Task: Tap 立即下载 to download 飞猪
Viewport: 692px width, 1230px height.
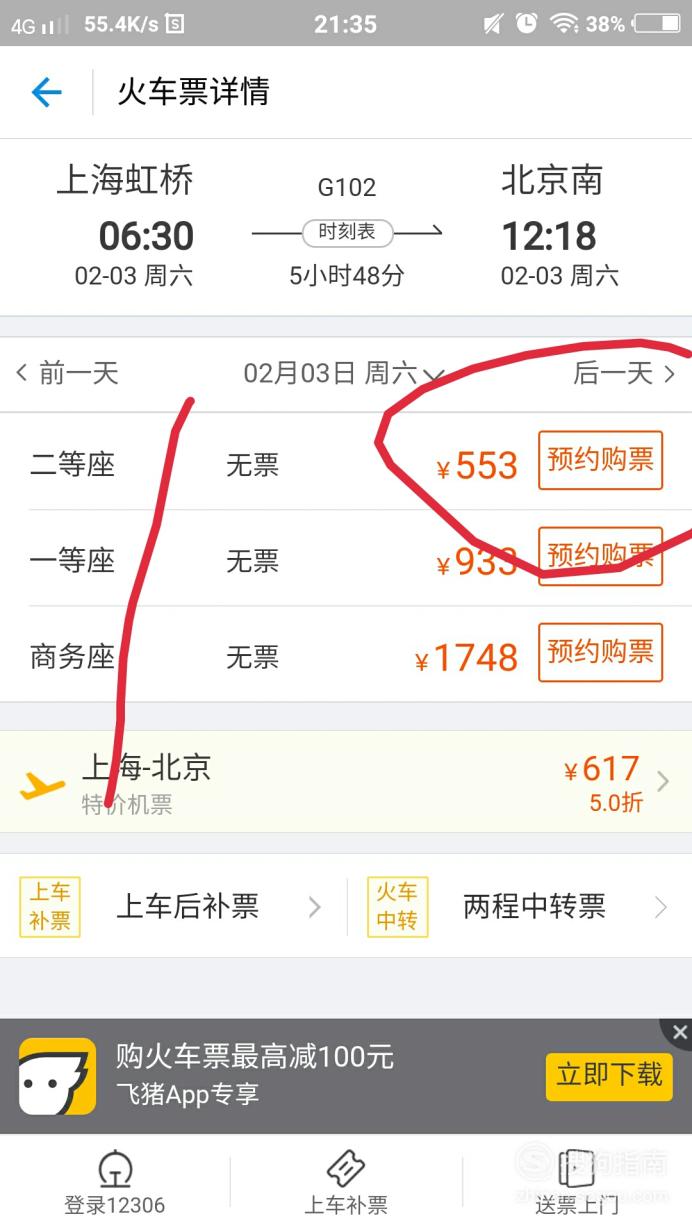Action: [609, 1076]
